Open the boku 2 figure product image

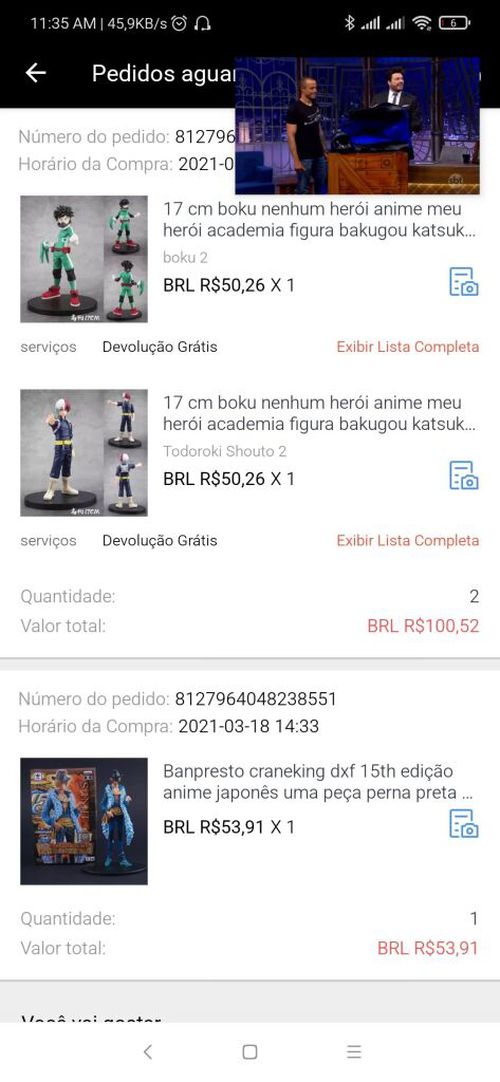83,259
